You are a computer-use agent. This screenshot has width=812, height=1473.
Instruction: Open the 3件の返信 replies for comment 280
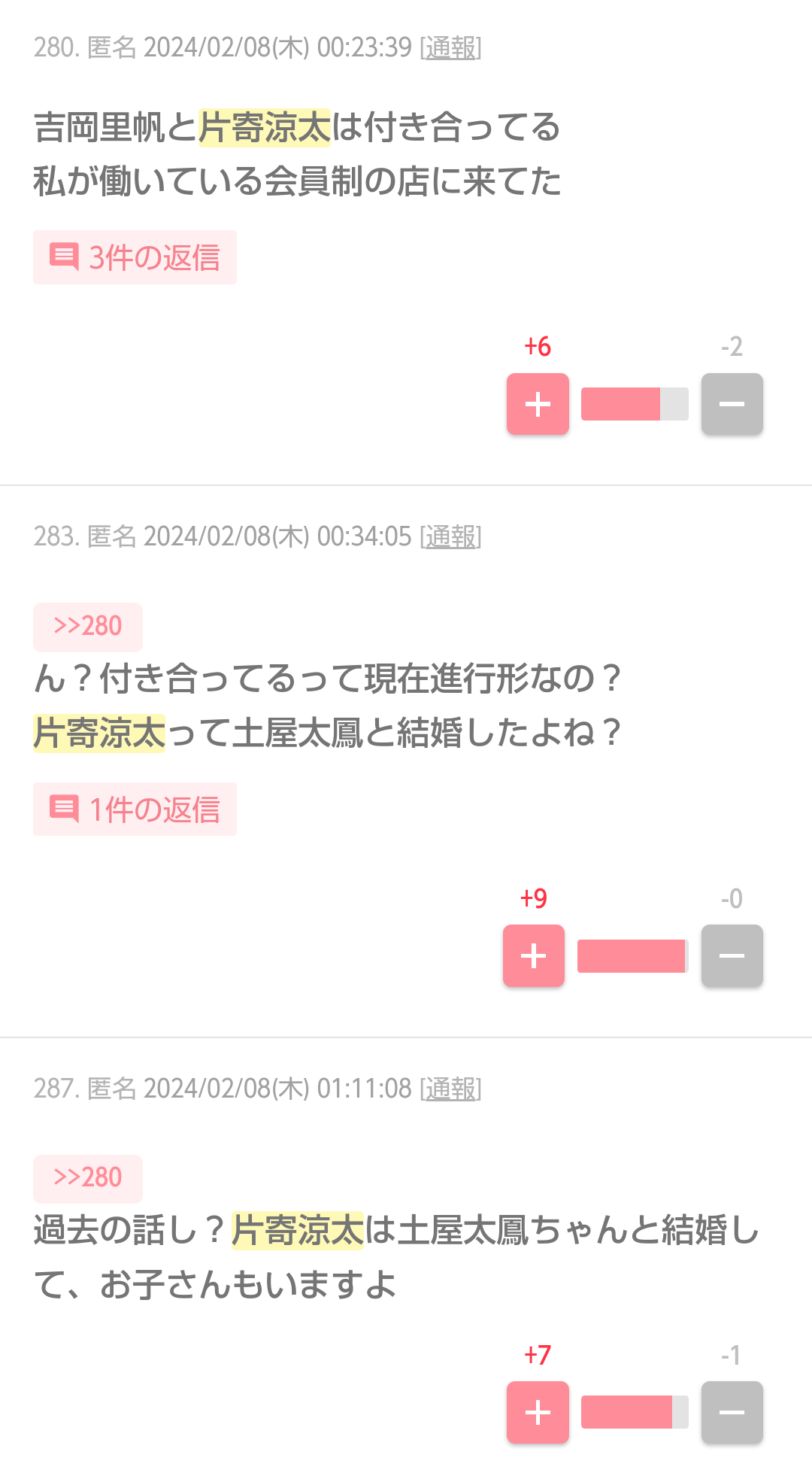click(135, 257)
